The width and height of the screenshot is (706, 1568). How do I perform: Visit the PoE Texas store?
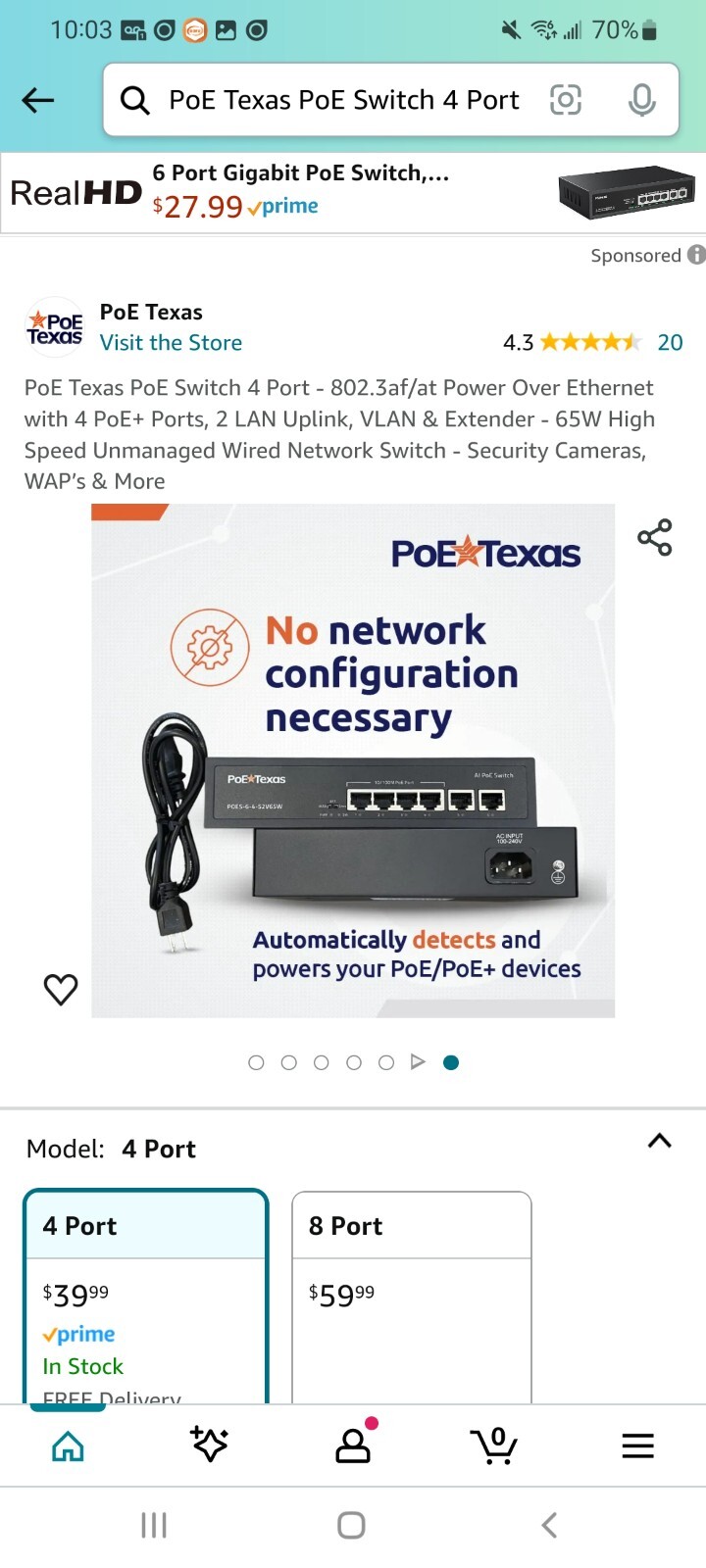point(171,342)
